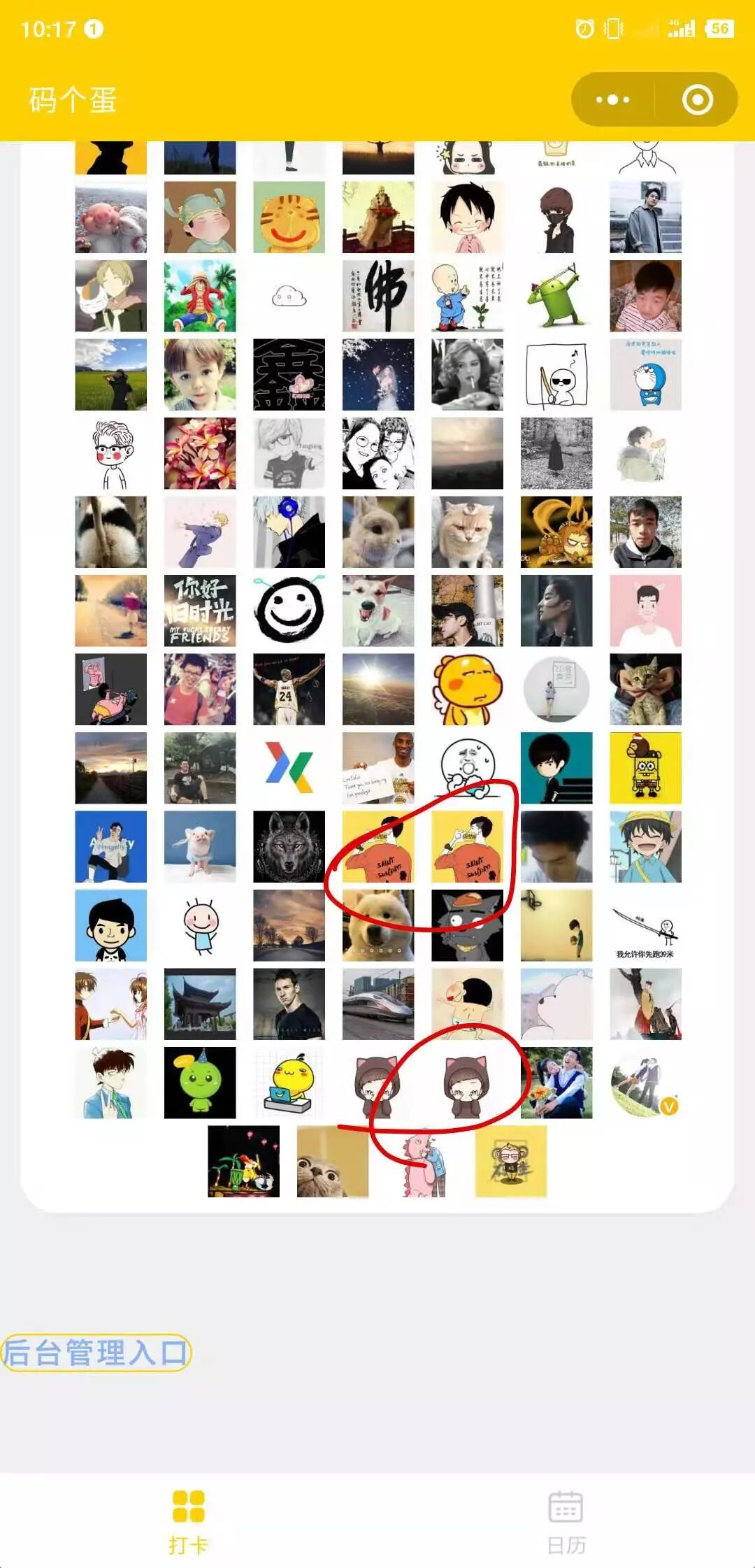755x1568 pixels.
Task: Open the Kobe number 24 jersey avatar
Action: (289, 690)
